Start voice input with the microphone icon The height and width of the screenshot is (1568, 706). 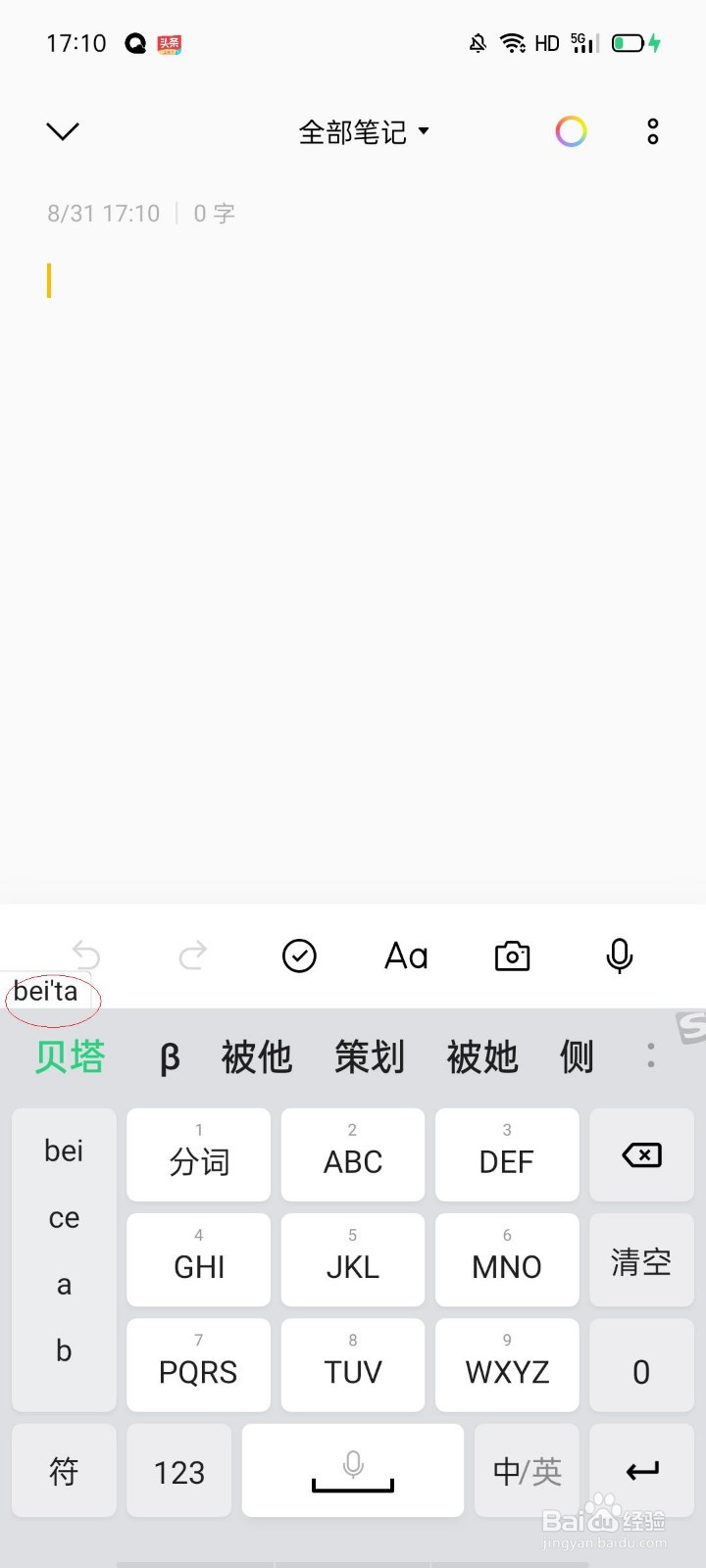tap(619, 955)
